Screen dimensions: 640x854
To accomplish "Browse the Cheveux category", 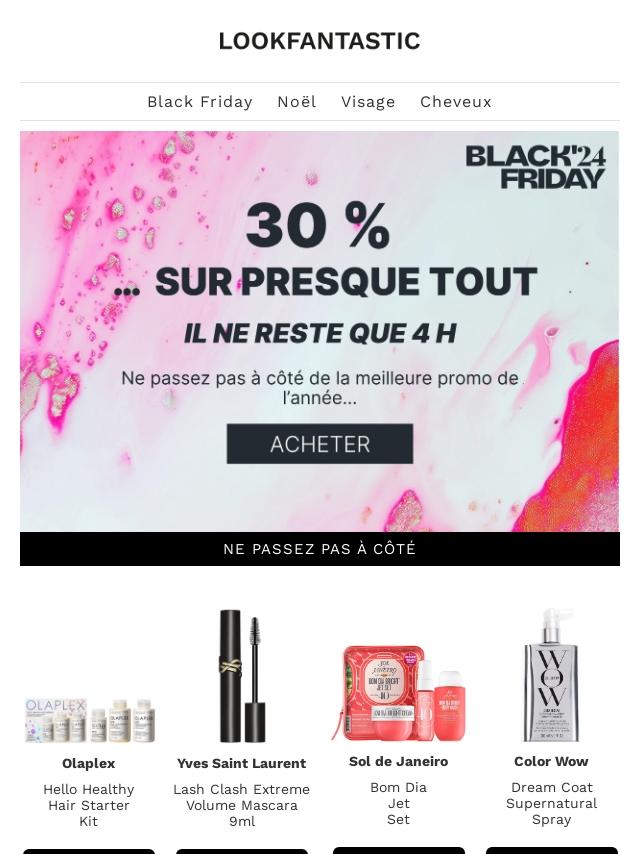I will (455, 102).
